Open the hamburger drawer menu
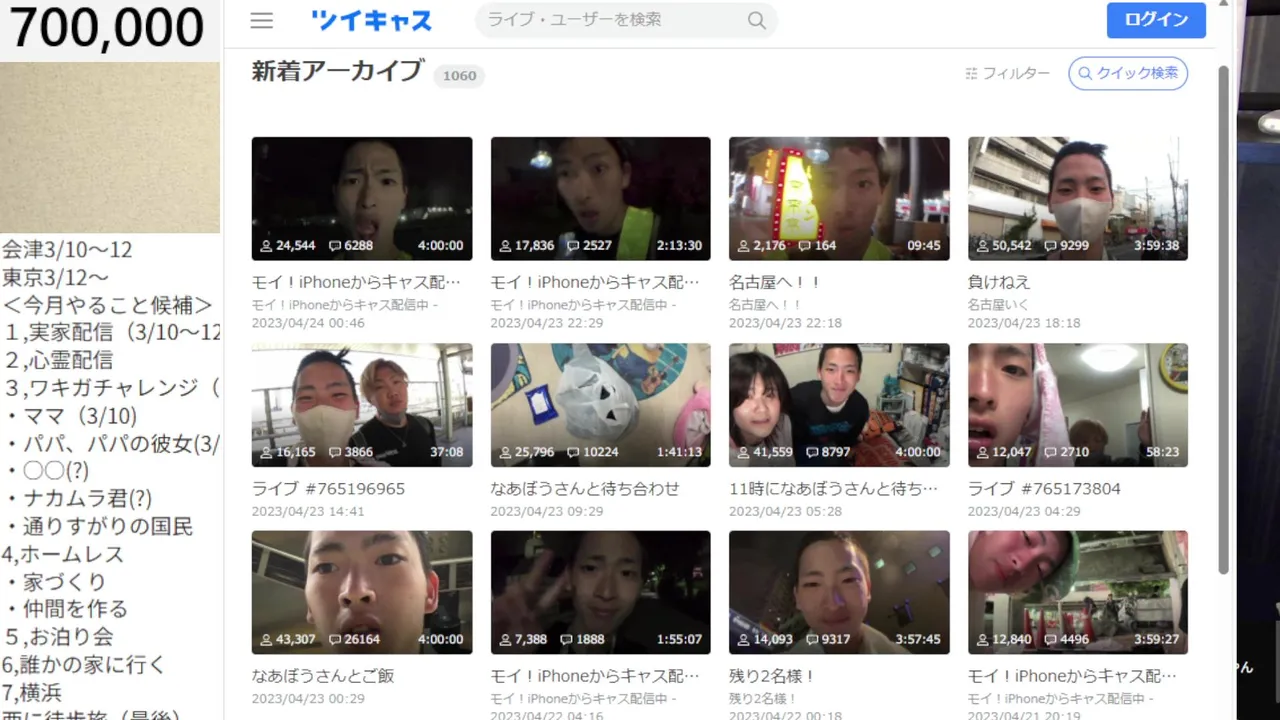1280x720 pixels. (x=262, y=20)
